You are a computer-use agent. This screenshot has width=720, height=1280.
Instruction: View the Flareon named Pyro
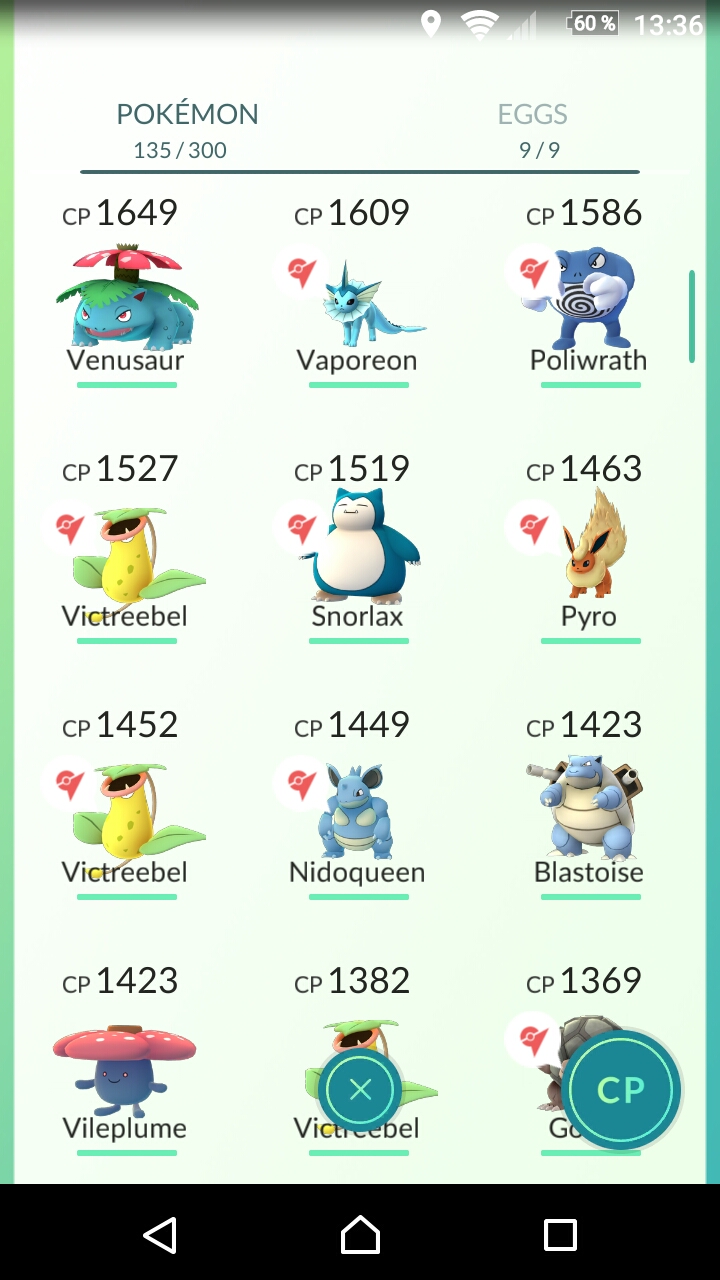tap(588, 548)
